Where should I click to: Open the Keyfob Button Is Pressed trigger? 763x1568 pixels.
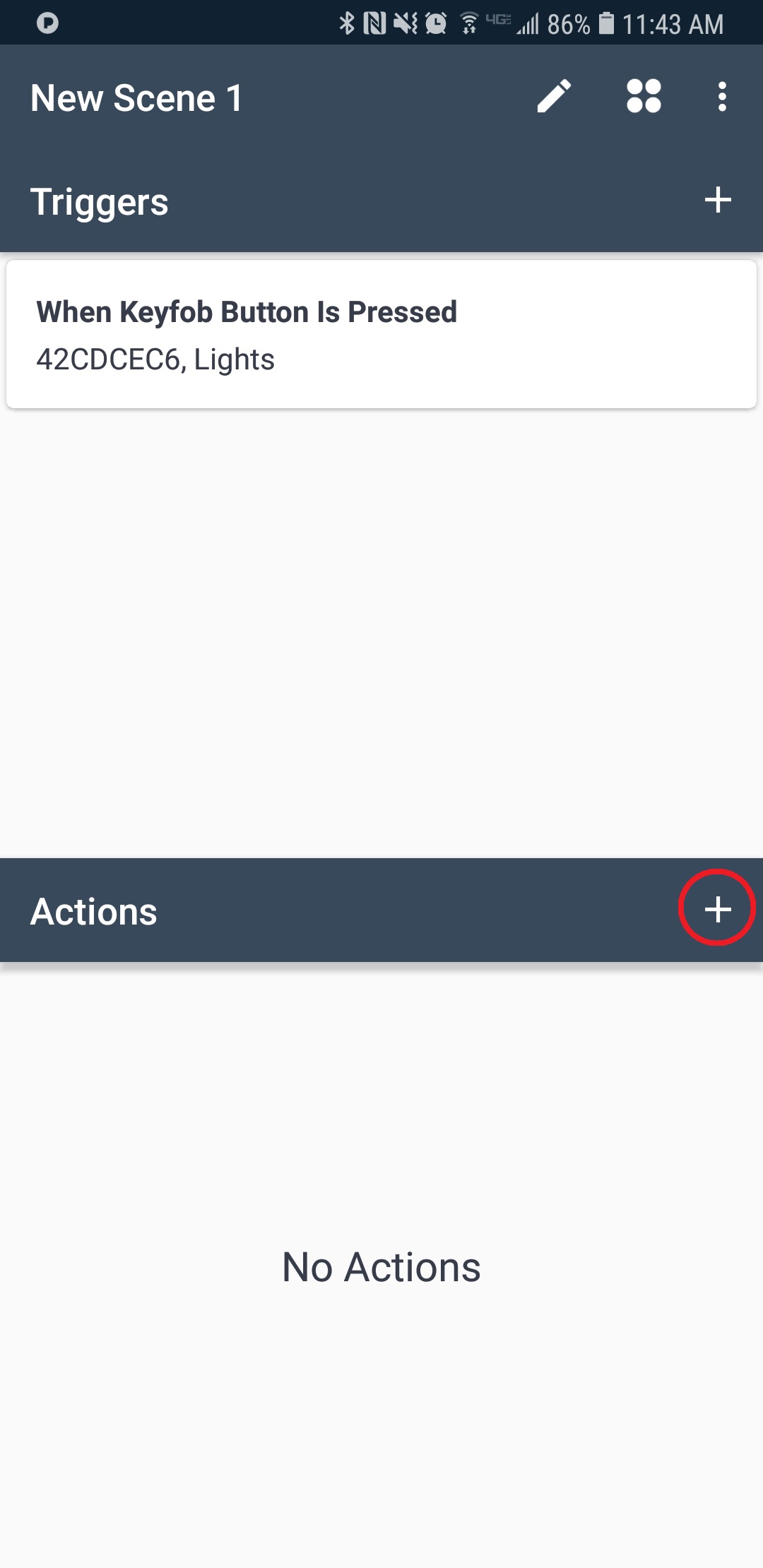(x=381, y=334)
